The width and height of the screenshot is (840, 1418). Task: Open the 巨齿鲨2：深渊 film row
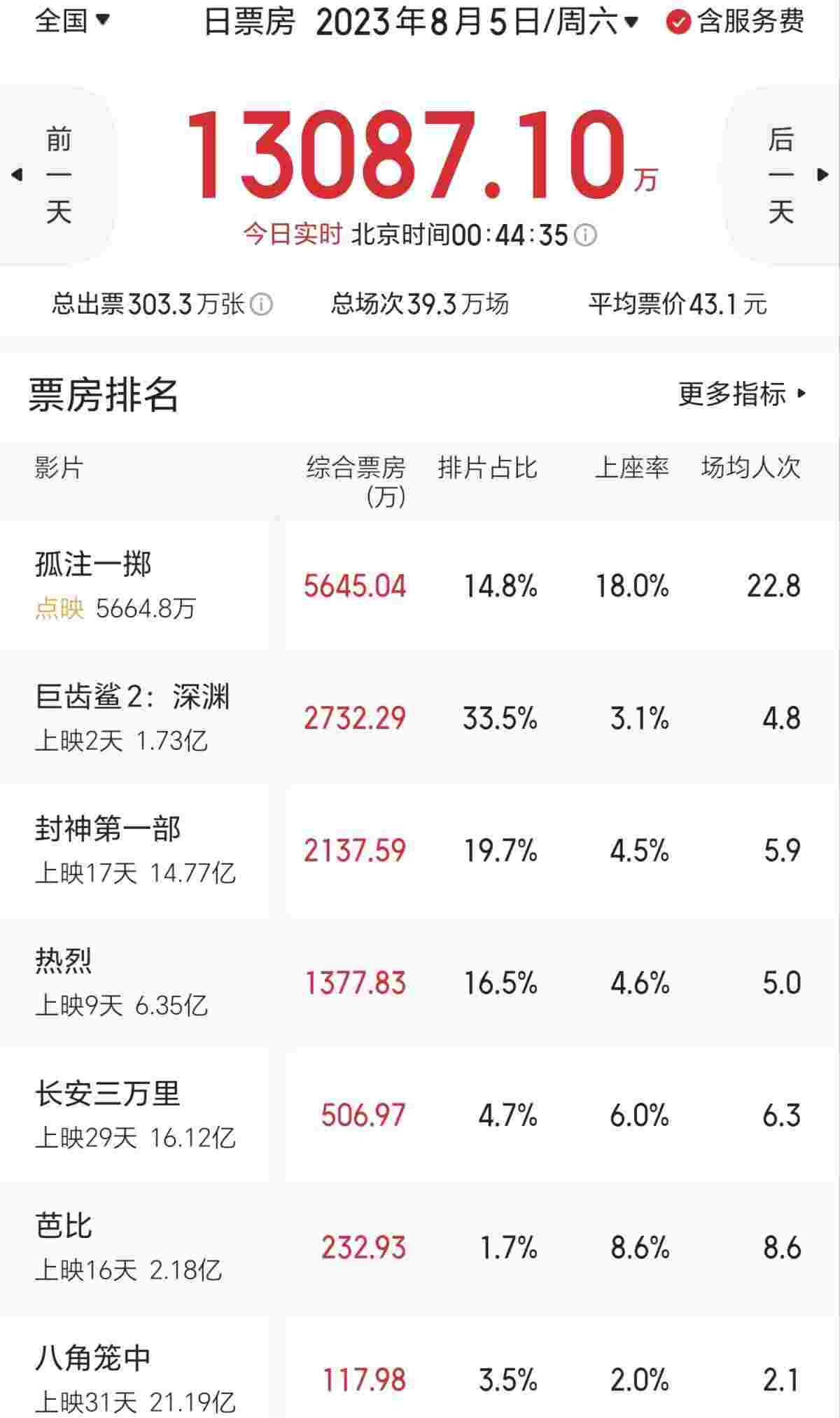click(x=420, y=718)
